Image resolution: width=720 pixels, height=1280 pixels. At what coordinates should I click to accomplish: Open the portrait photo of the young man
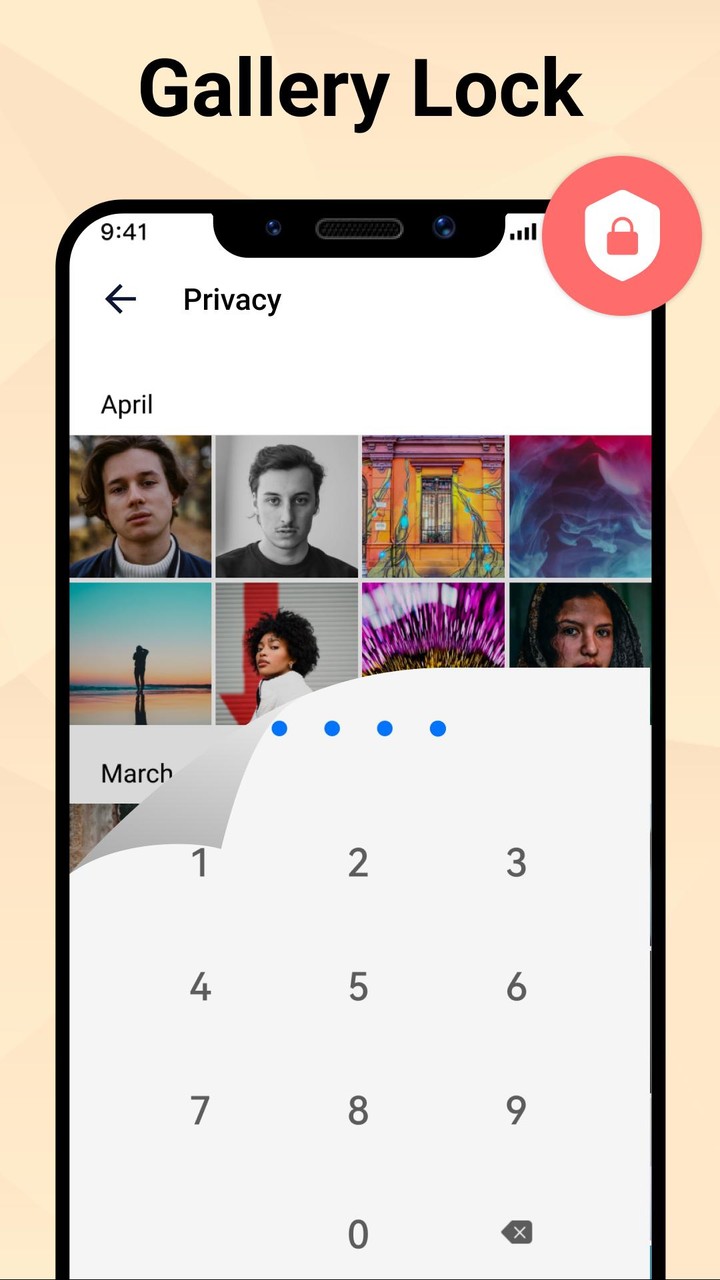coord(140,505)
